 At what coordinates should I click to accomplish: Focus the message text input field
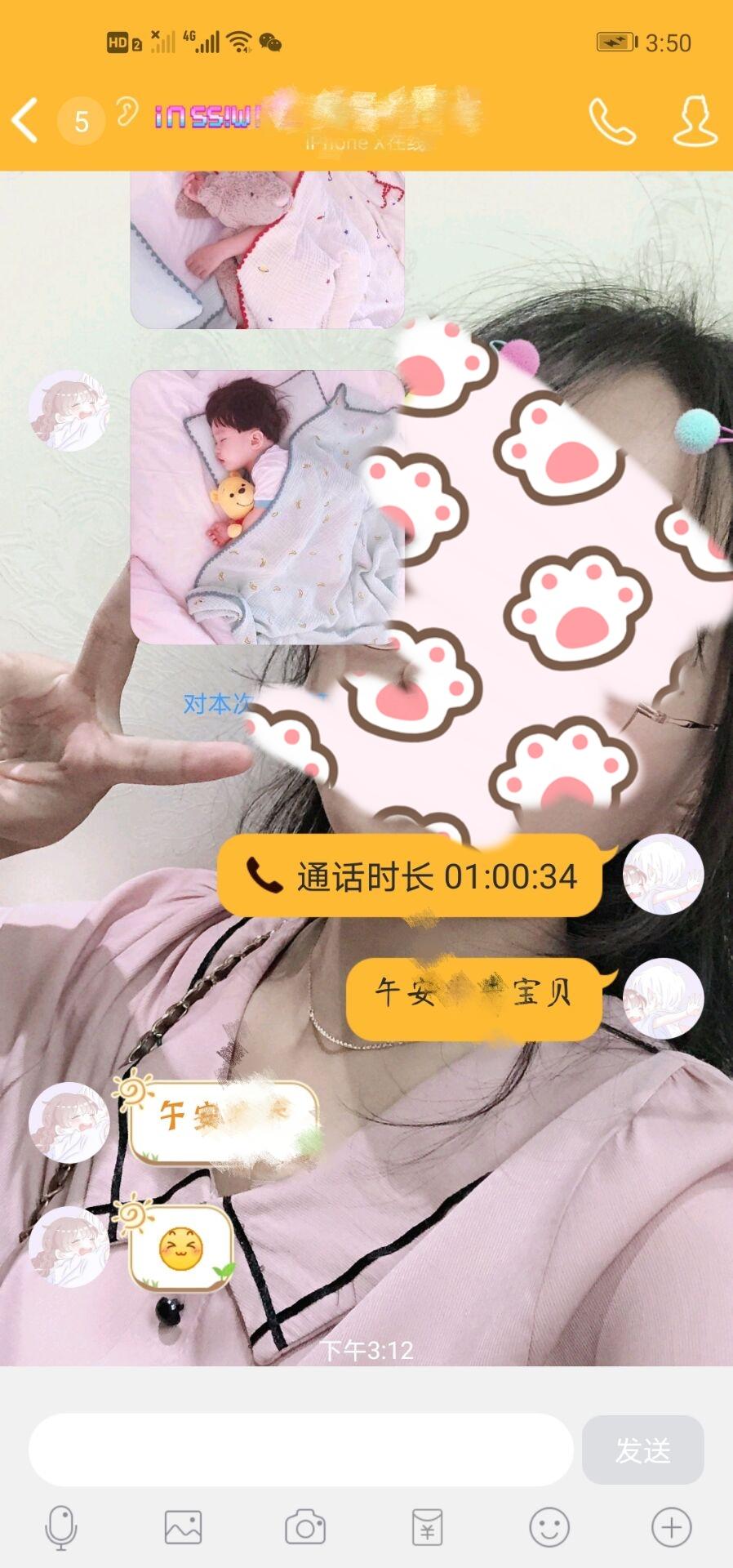coord(300,1450)
